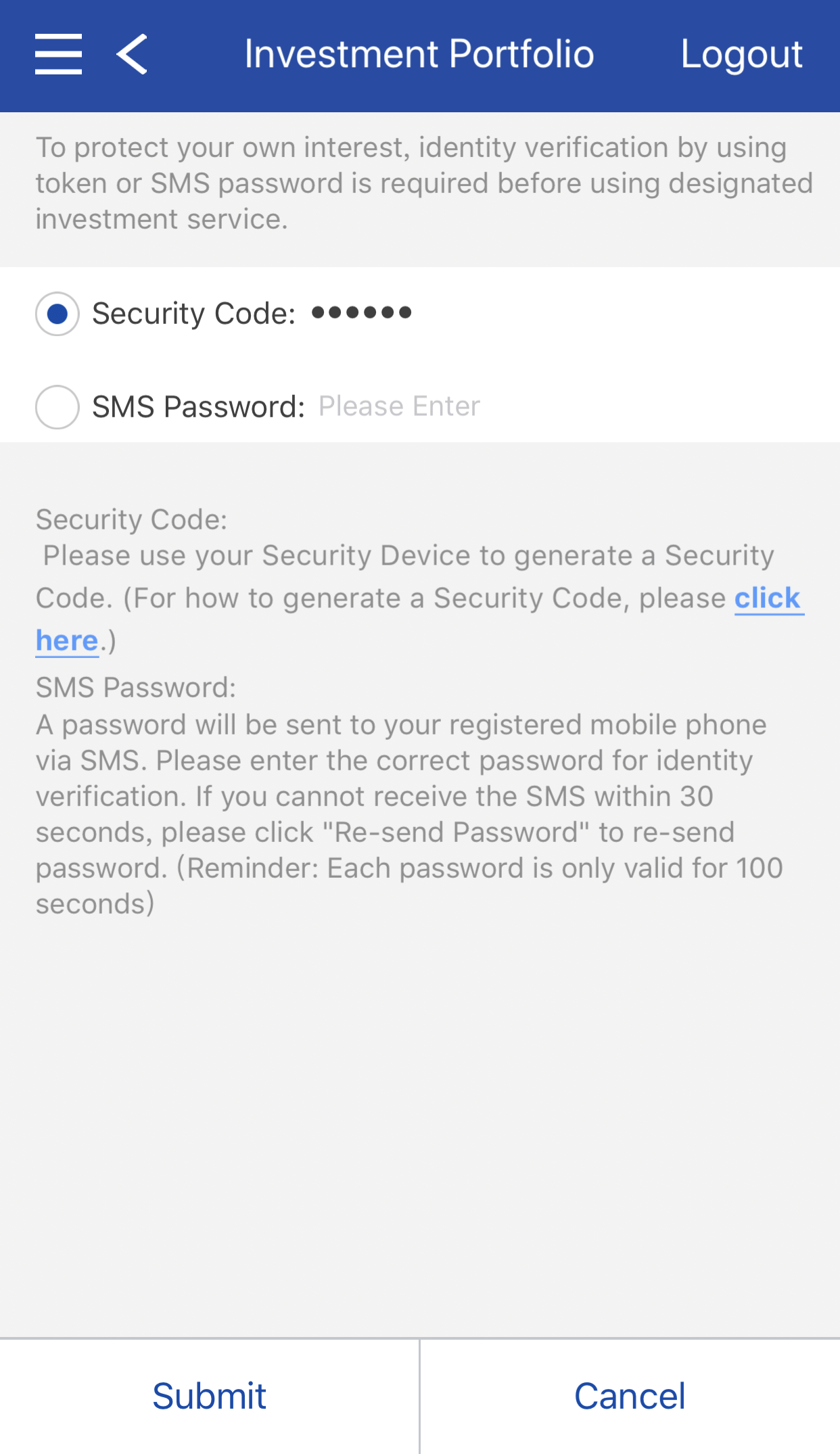Select the Security Code radio option

57,314
